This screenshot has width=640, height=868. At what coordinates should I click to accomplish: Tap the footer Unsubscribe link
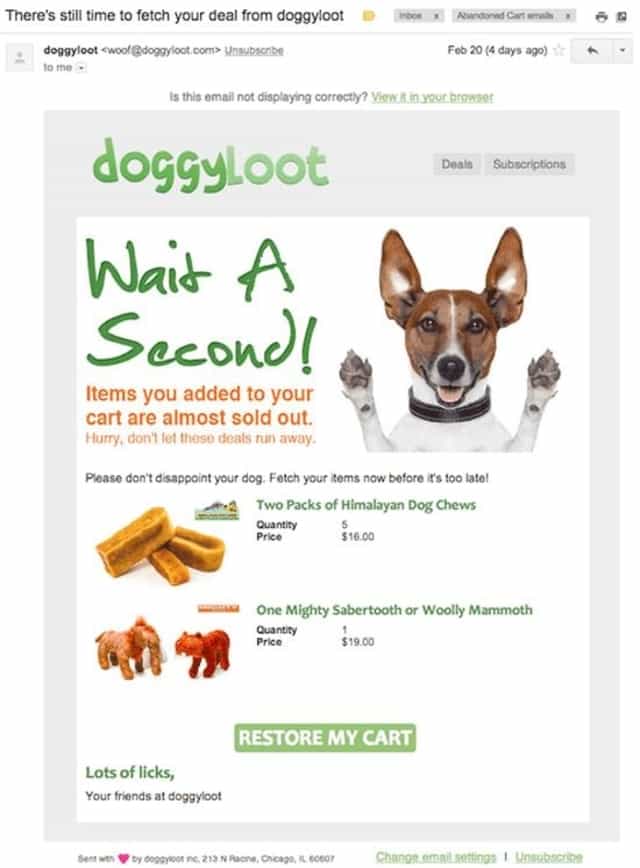[x=549, y=857]
